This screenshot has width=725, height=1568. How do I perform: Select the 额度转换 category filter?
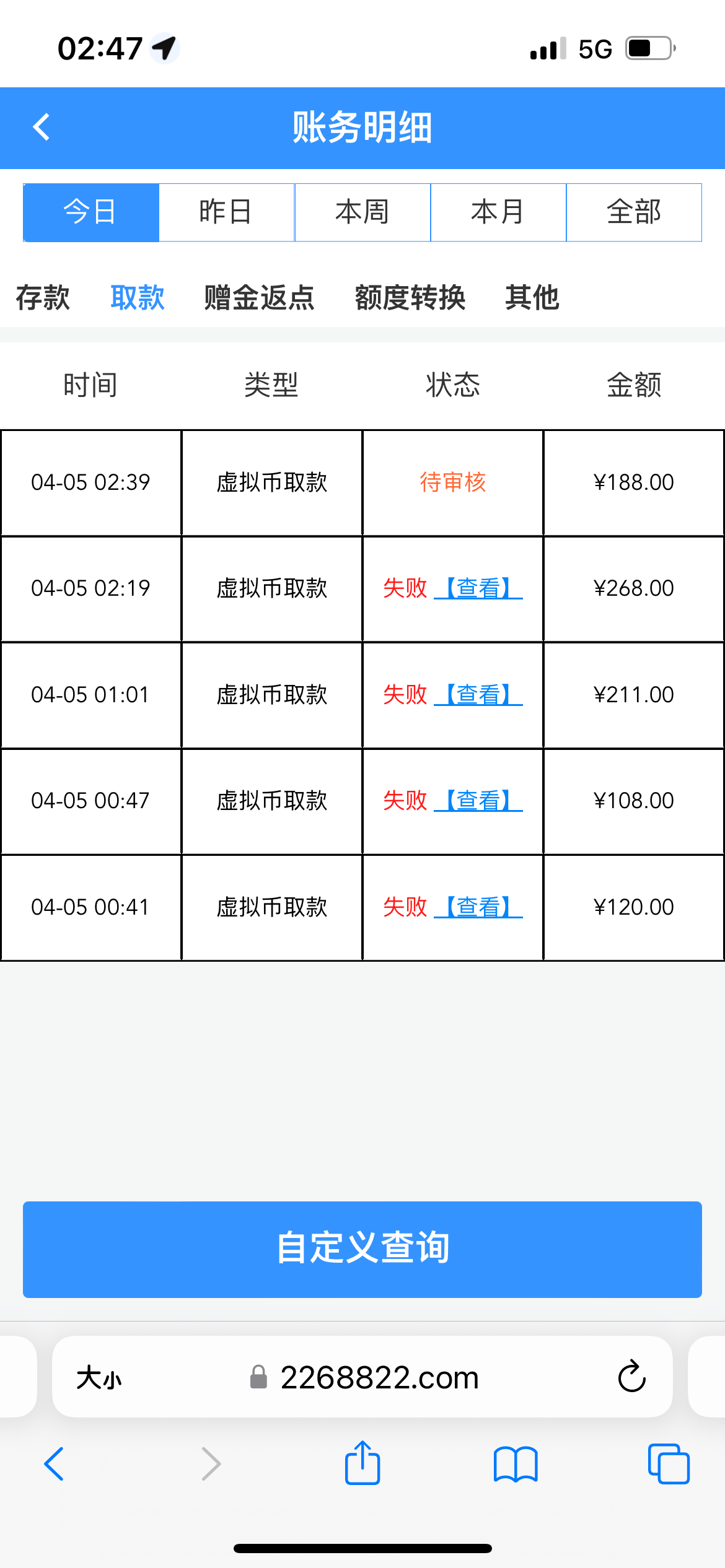pyautogui.click(x=411, y=298)
